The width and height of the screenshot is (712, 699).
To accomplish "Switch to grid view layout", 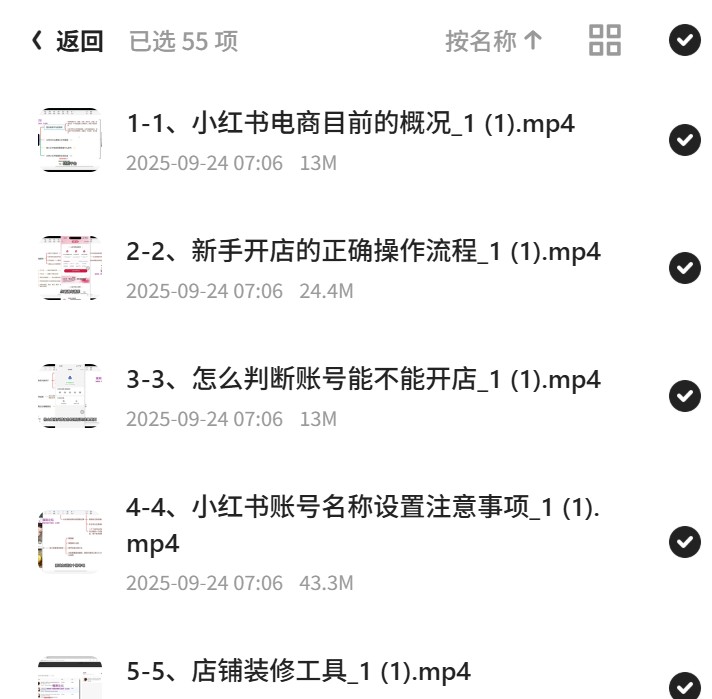I will (x=604, y=40).
